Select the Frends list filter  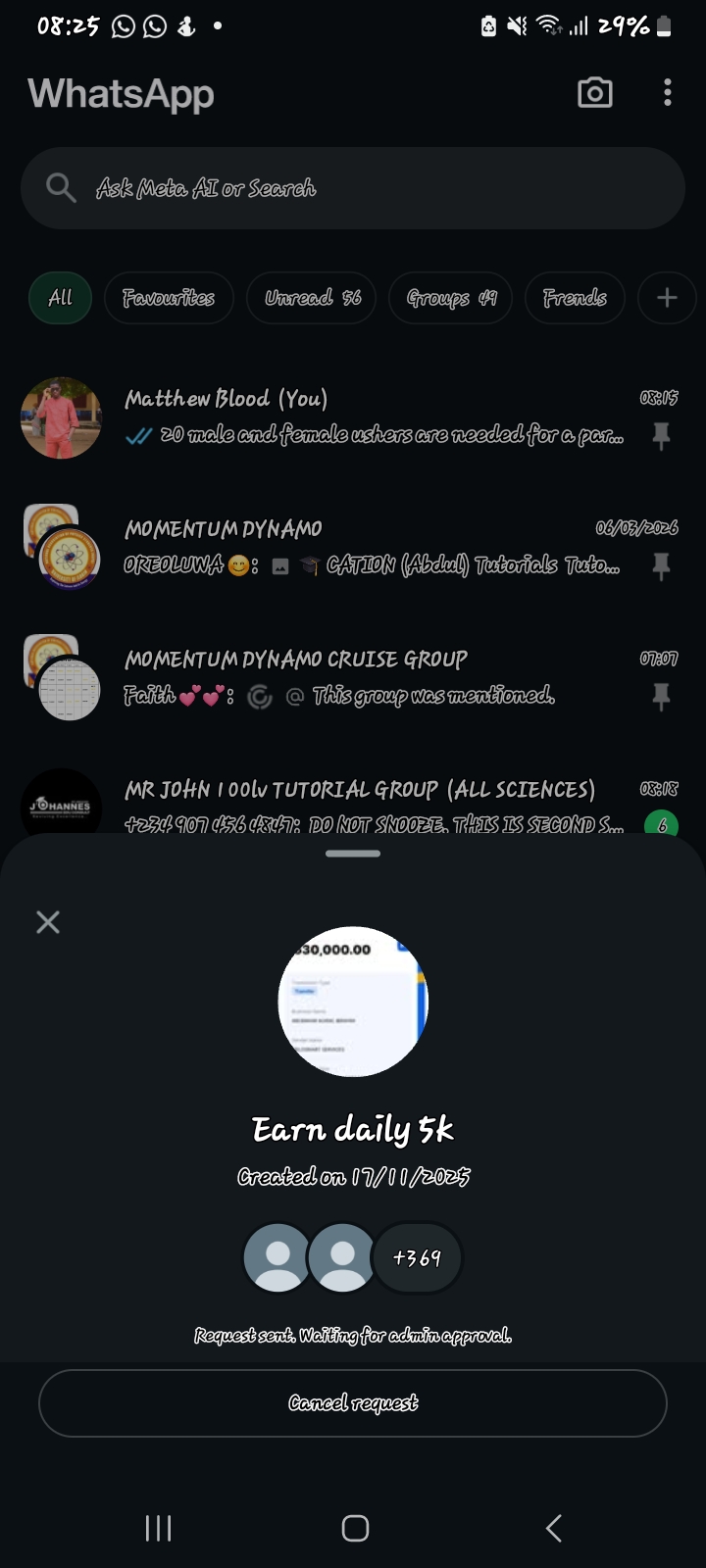575,298
